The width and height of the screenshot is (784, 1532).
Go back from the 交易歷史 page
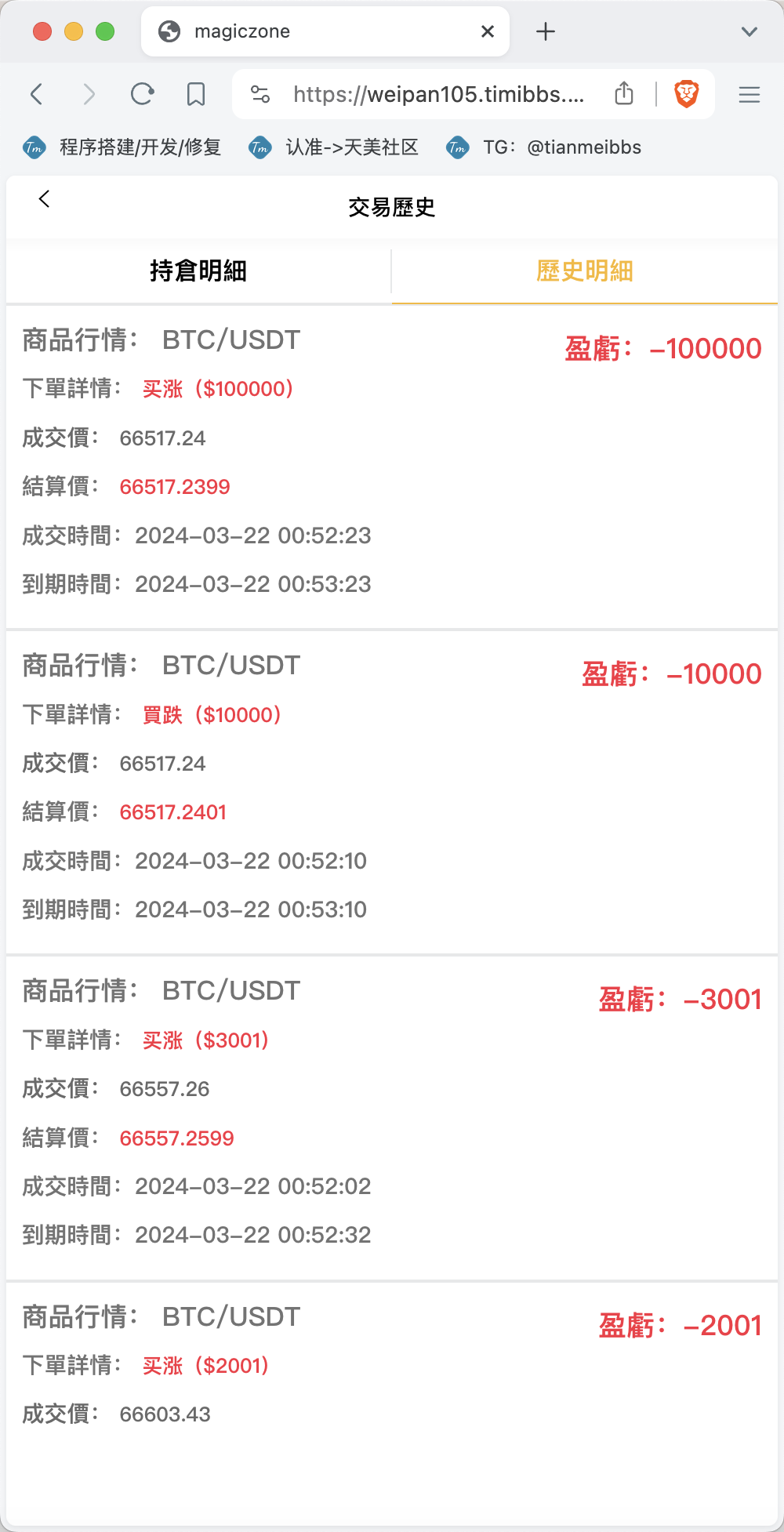pos(44,199)
